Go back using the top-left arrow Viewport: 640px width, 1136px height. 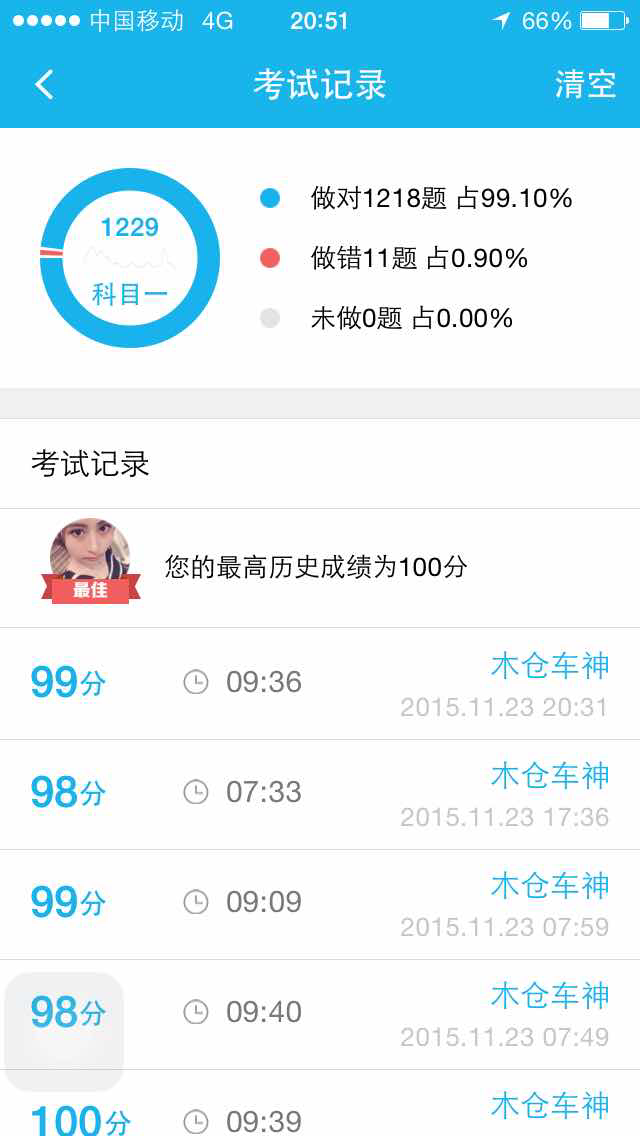click(44, 84)
